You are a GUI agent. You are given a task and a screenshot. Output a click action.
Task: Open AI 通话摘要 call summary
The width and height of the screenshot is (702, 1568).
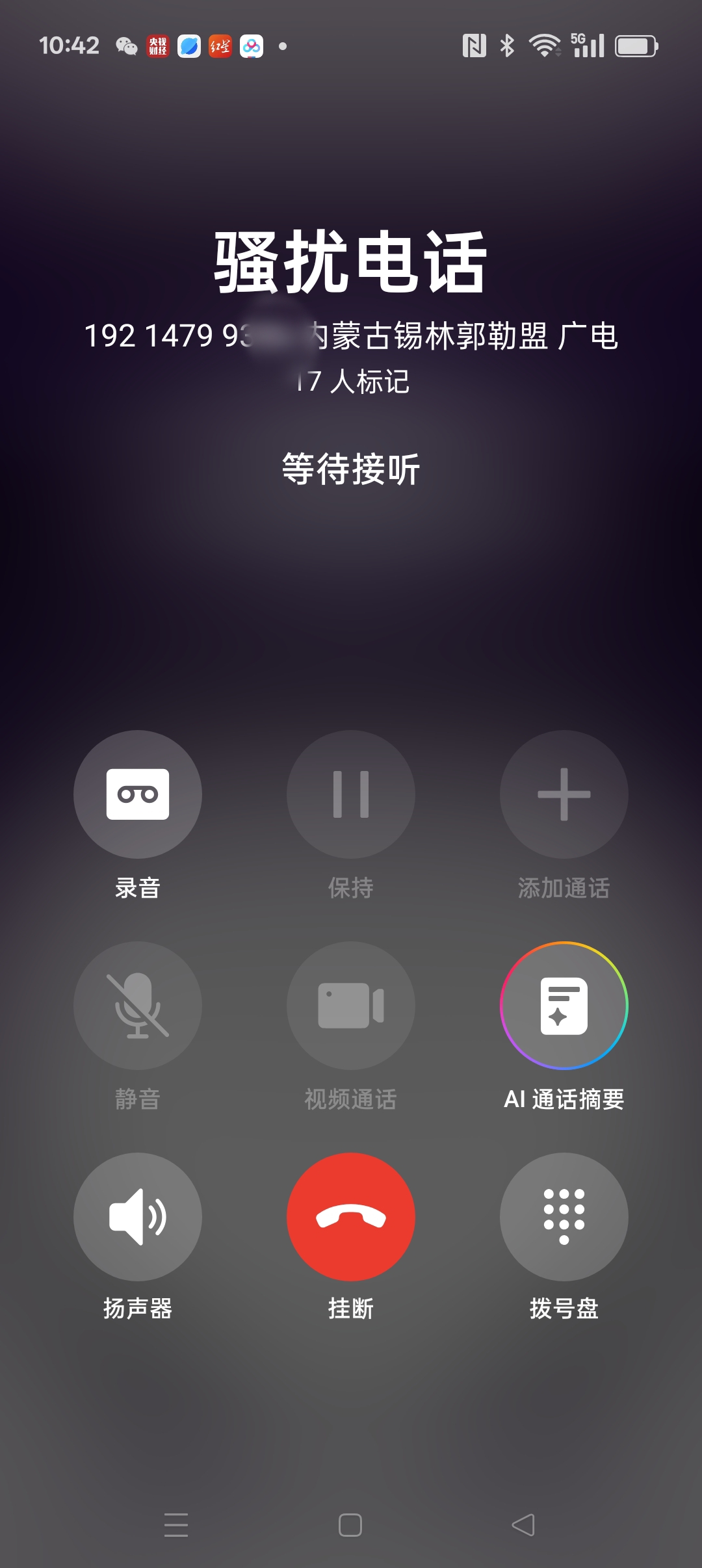coord(564,1006)
